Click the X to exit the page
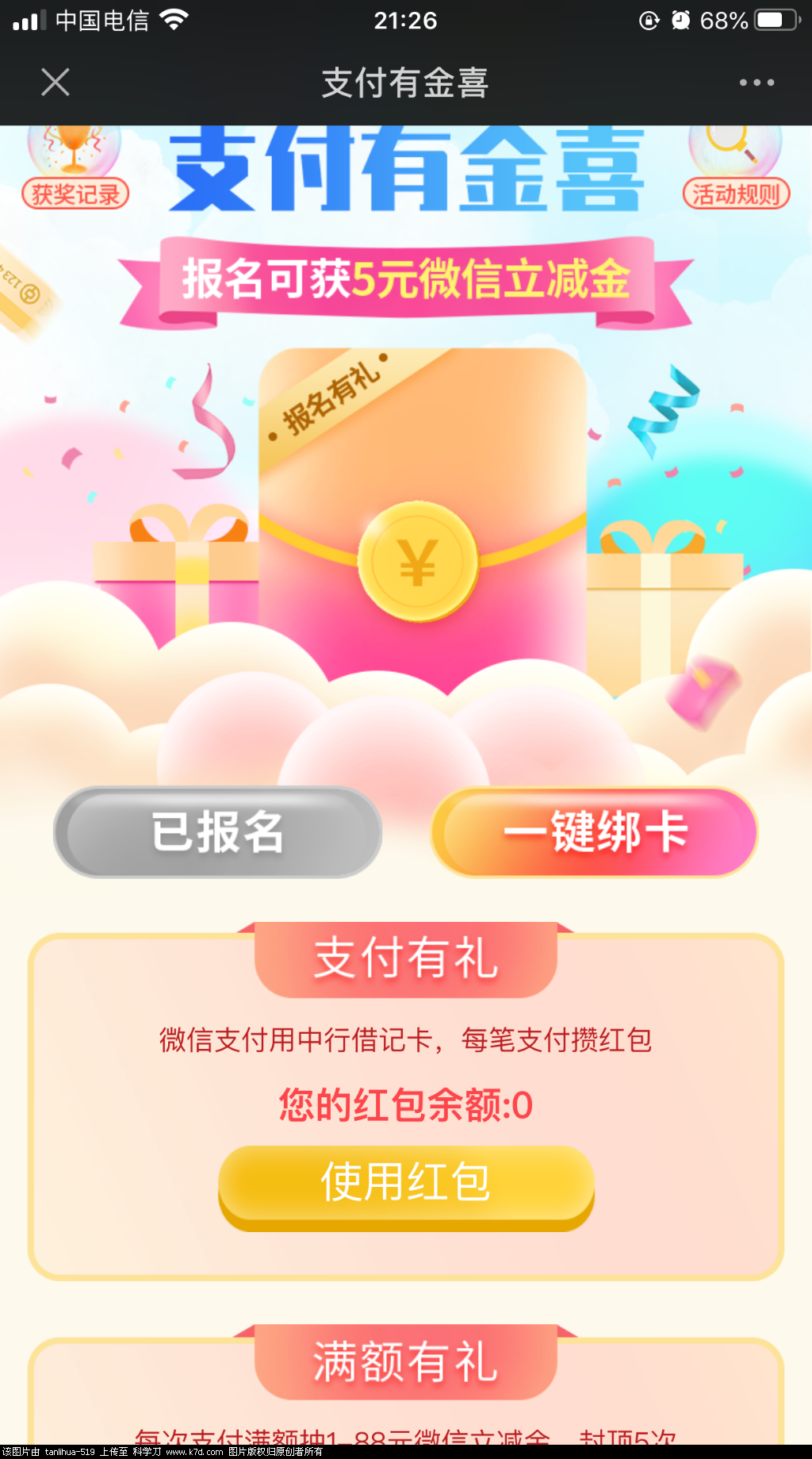The width and height of the screenshot is (812, 1459). coord(54,82)
